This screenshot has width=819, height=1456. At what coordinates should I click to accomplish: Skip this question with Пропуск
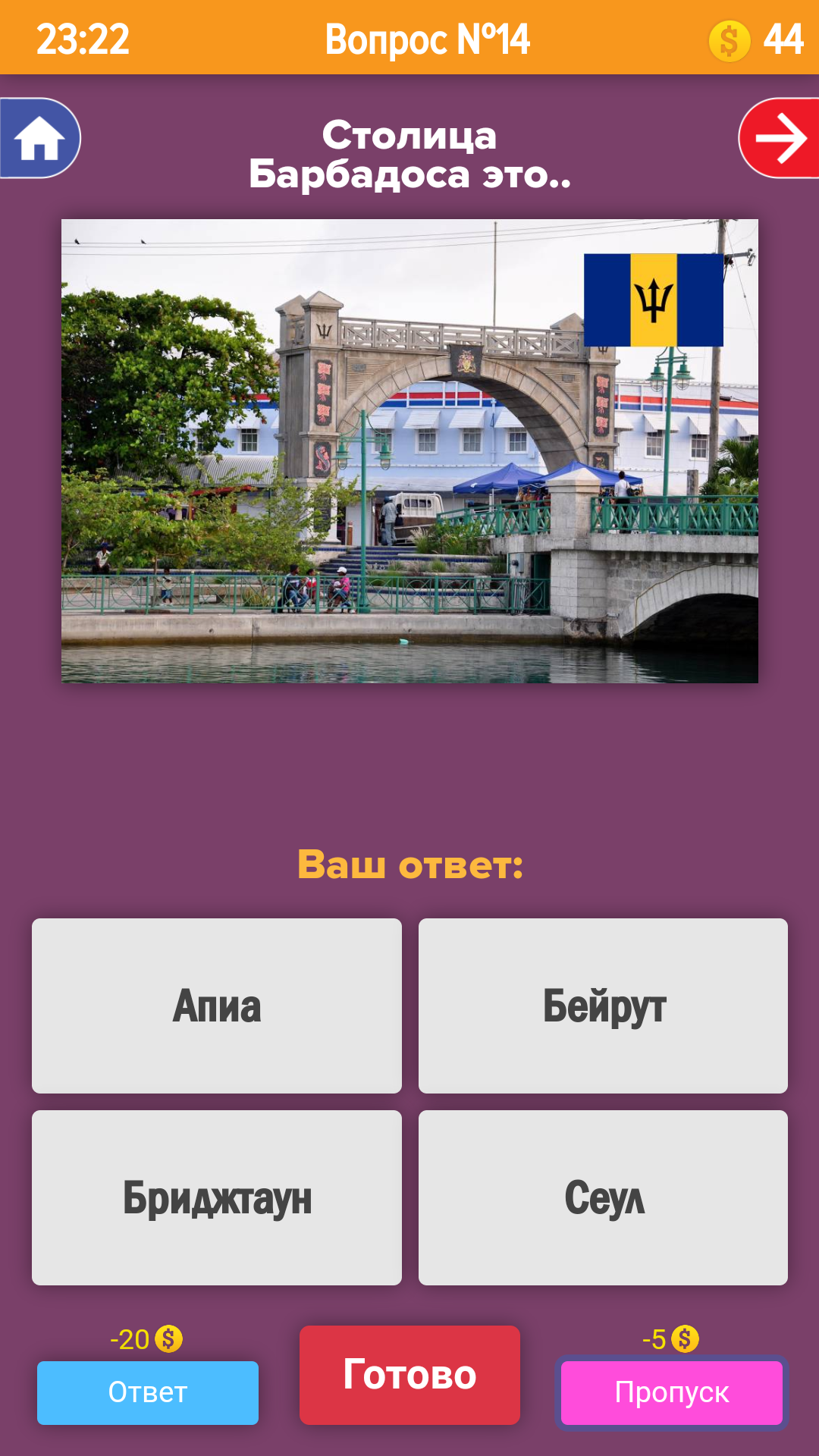pyautogui.click(x=671, y=1392)
